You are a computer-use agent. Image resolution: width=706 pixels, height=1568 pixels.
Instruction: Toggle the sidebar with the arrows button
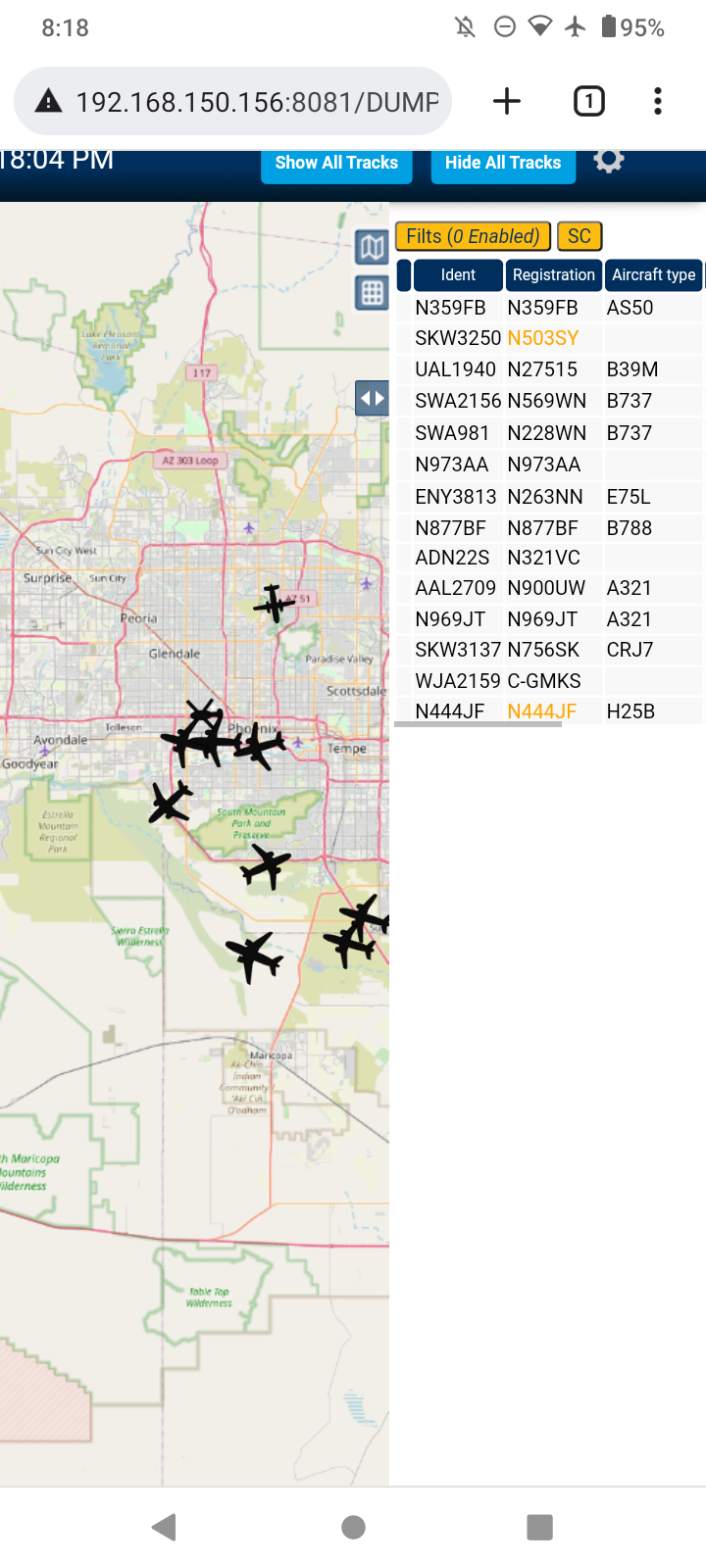[x=372, y=398]
